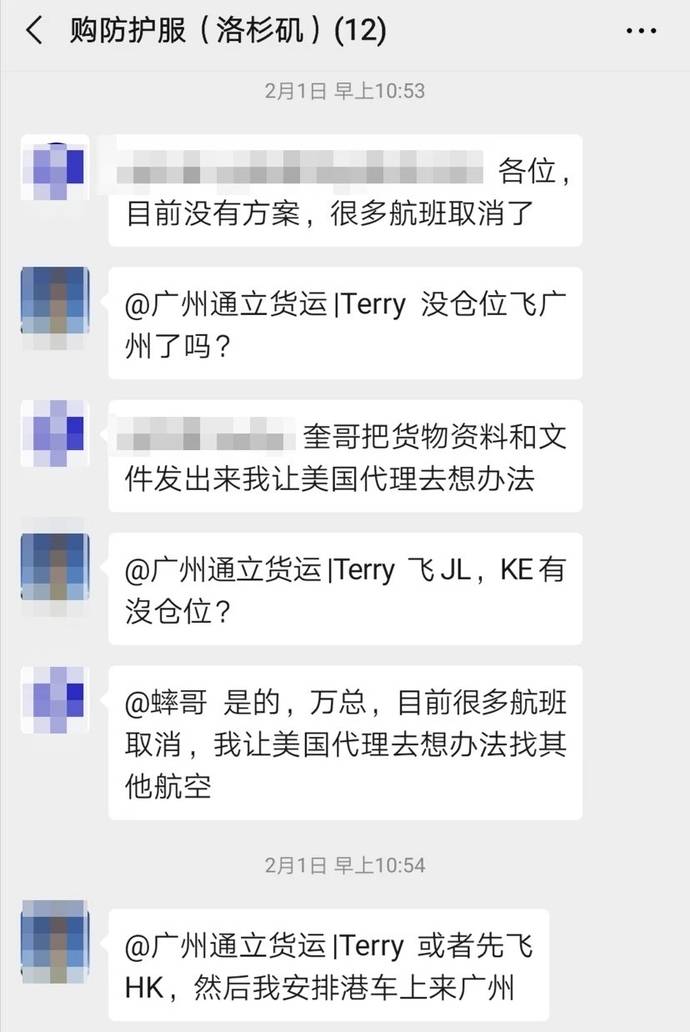Open avatar beside '目前没有方案' message
The image size is (690, 1032).
[x=56, y=169]
